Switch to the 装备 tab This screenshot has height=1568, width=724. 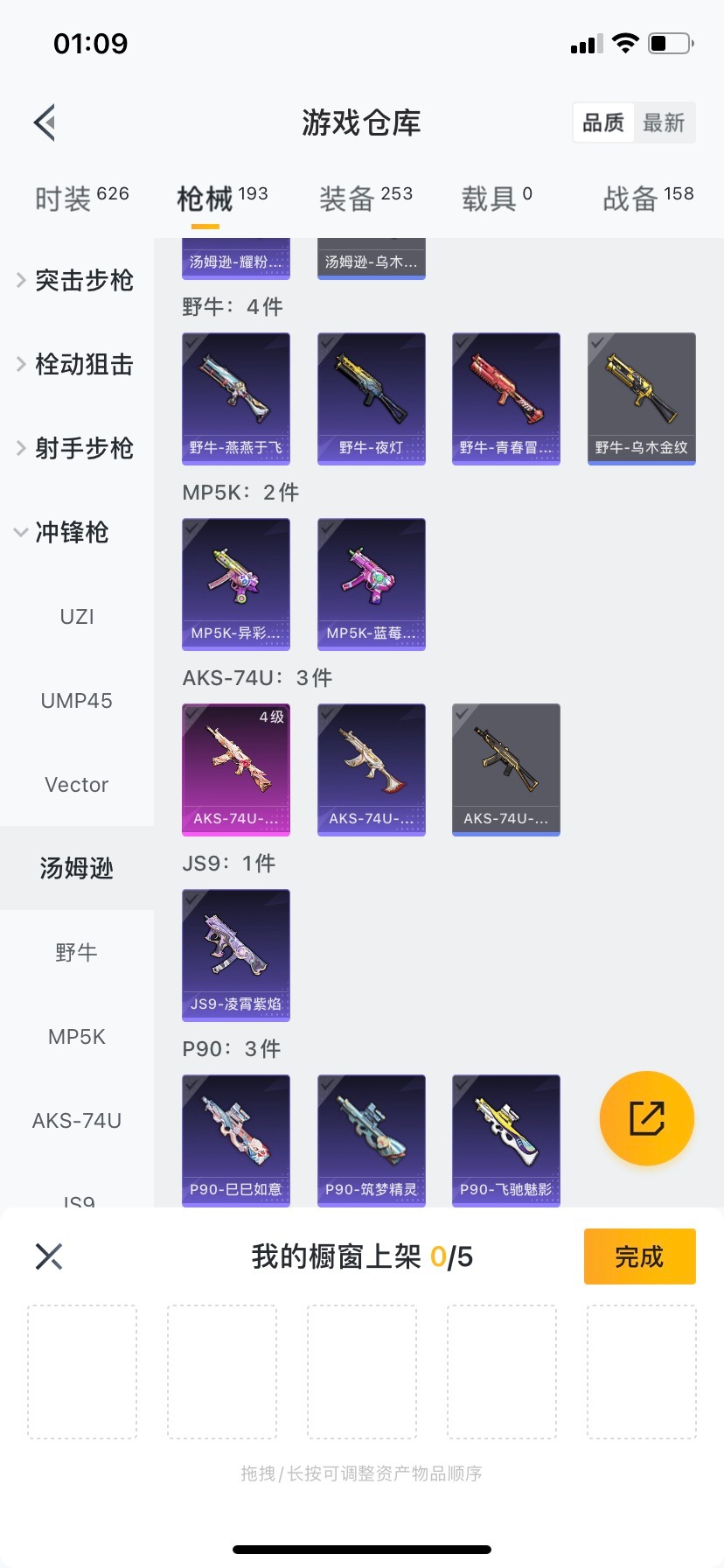tap(365, 199)
